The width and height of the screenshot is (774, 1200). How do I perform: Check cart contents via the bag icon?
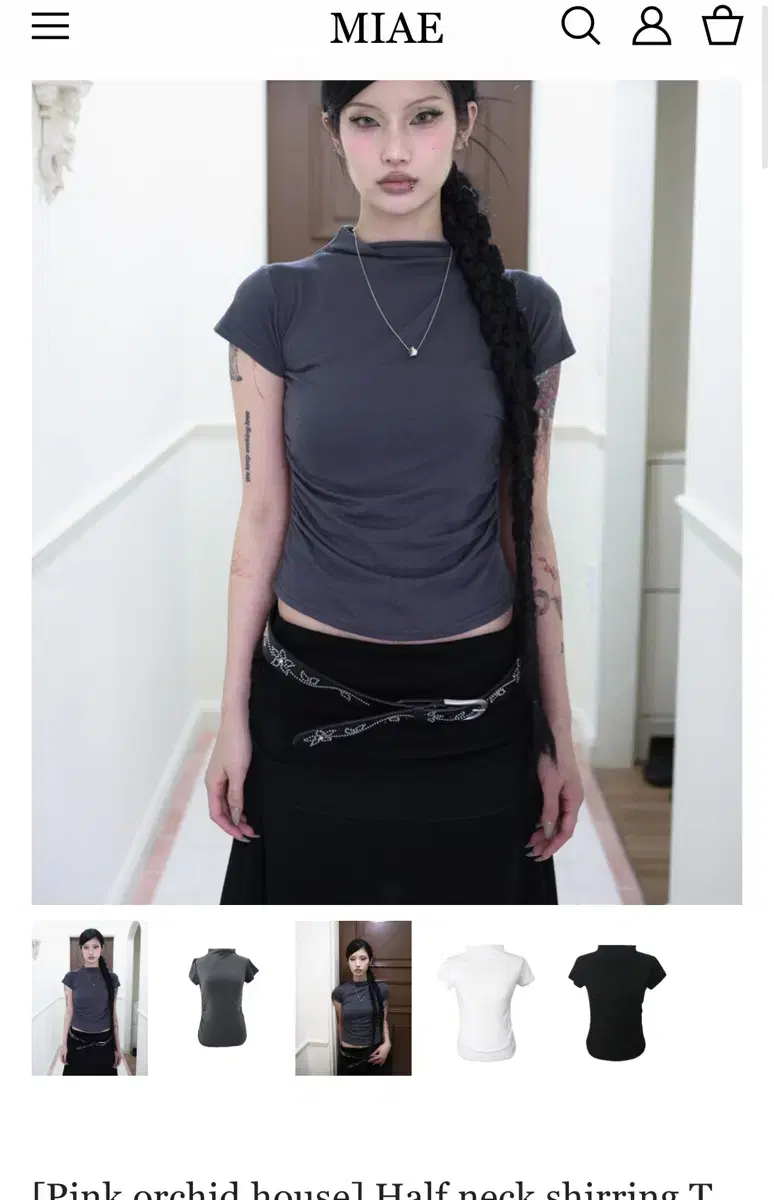[x=722, y=27]
